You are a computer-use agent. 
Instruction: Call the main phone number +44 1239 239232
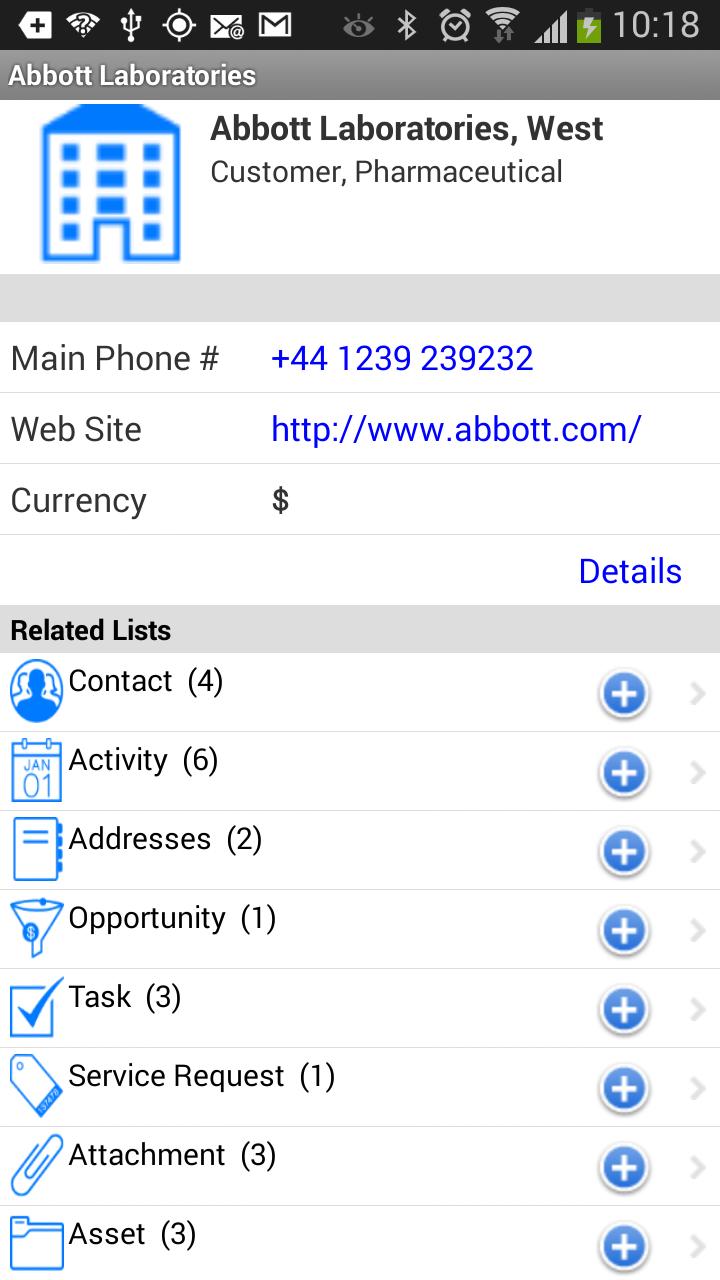pos(403,358)
